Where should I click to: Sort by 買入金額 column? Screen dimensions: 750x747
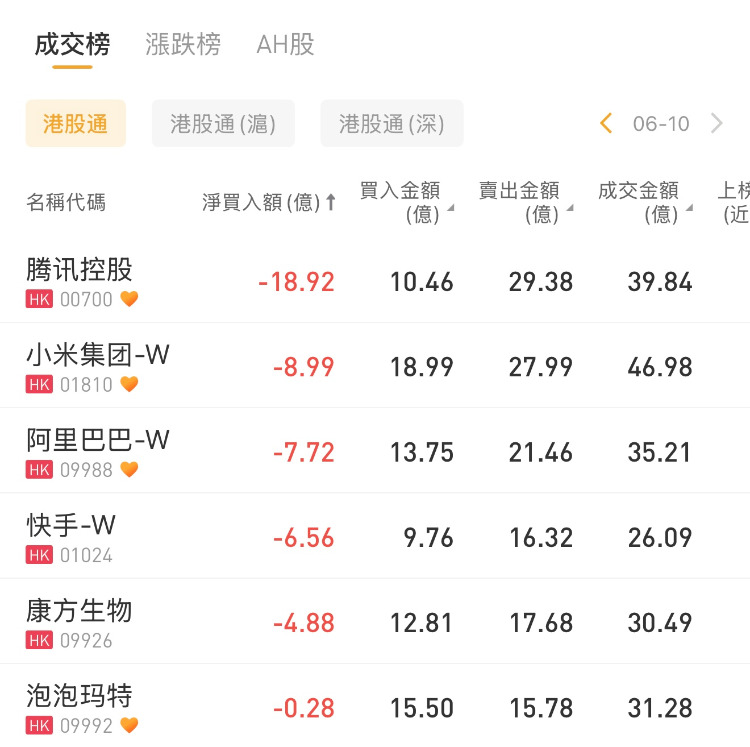[x=405, y=202]
